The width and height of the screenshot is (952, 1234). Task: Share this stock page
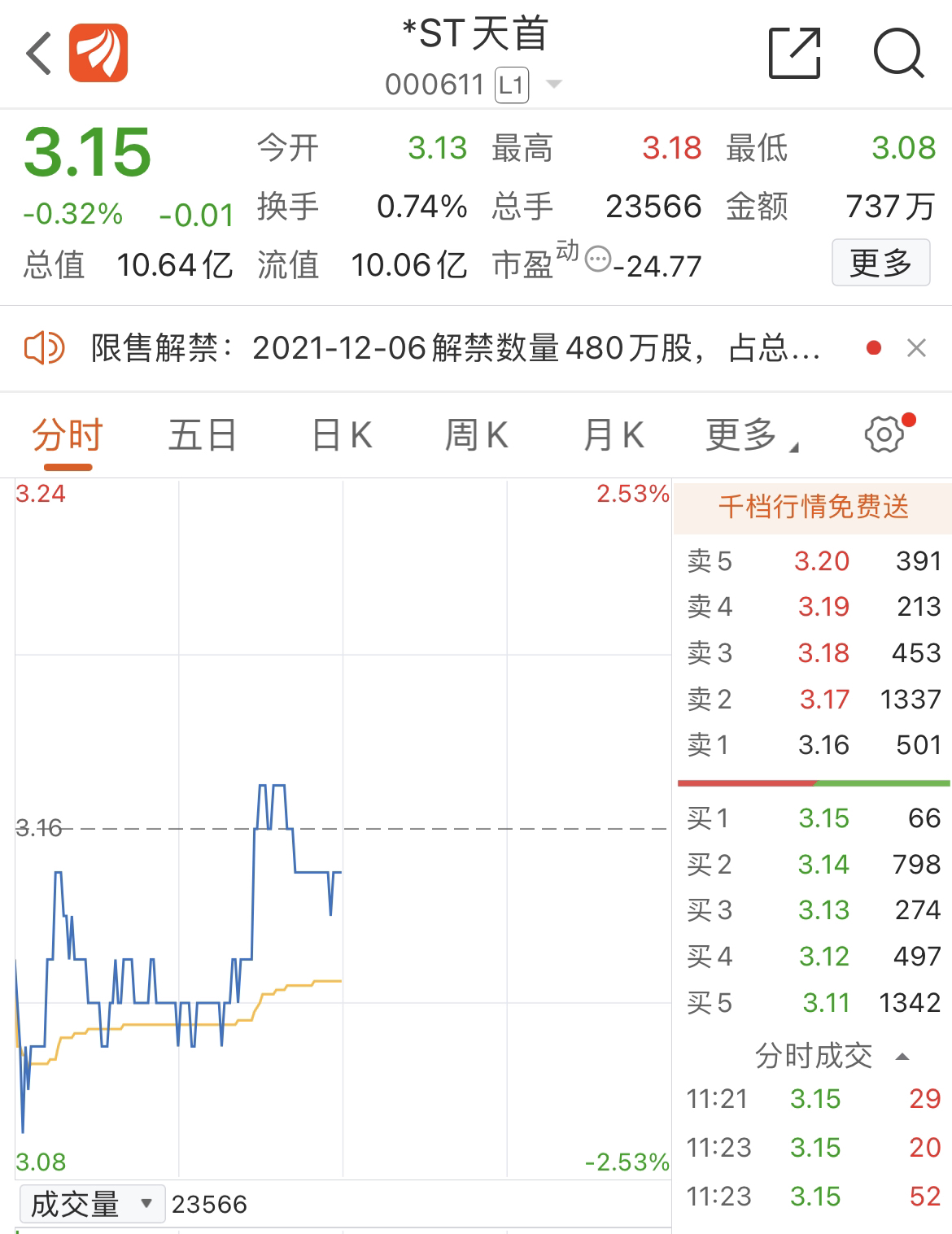(x=794, y=54)
